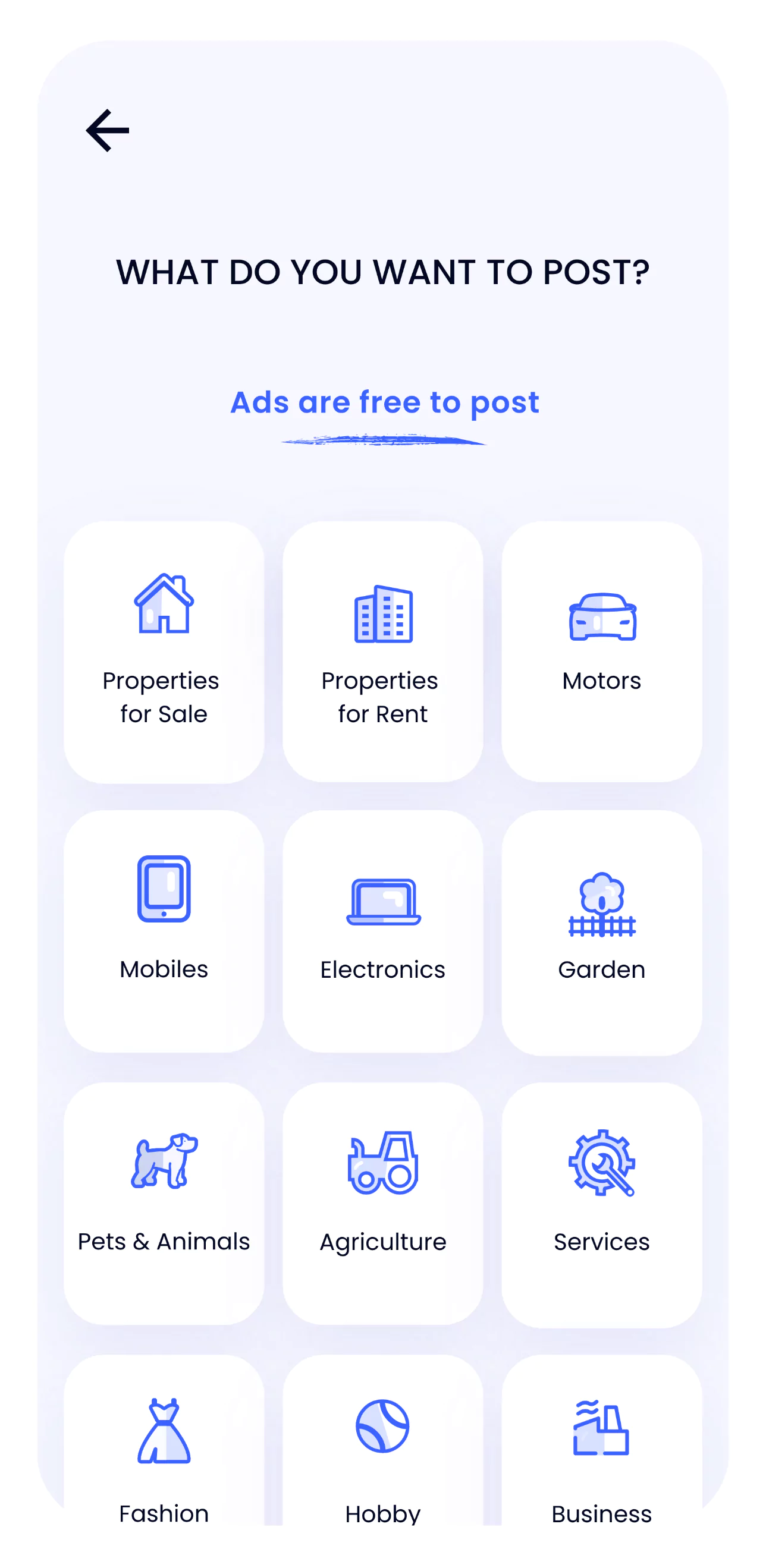Viewport: 766px width, 1568px height.
Task: Tap the Electronics category card
Action: point(382,931)
